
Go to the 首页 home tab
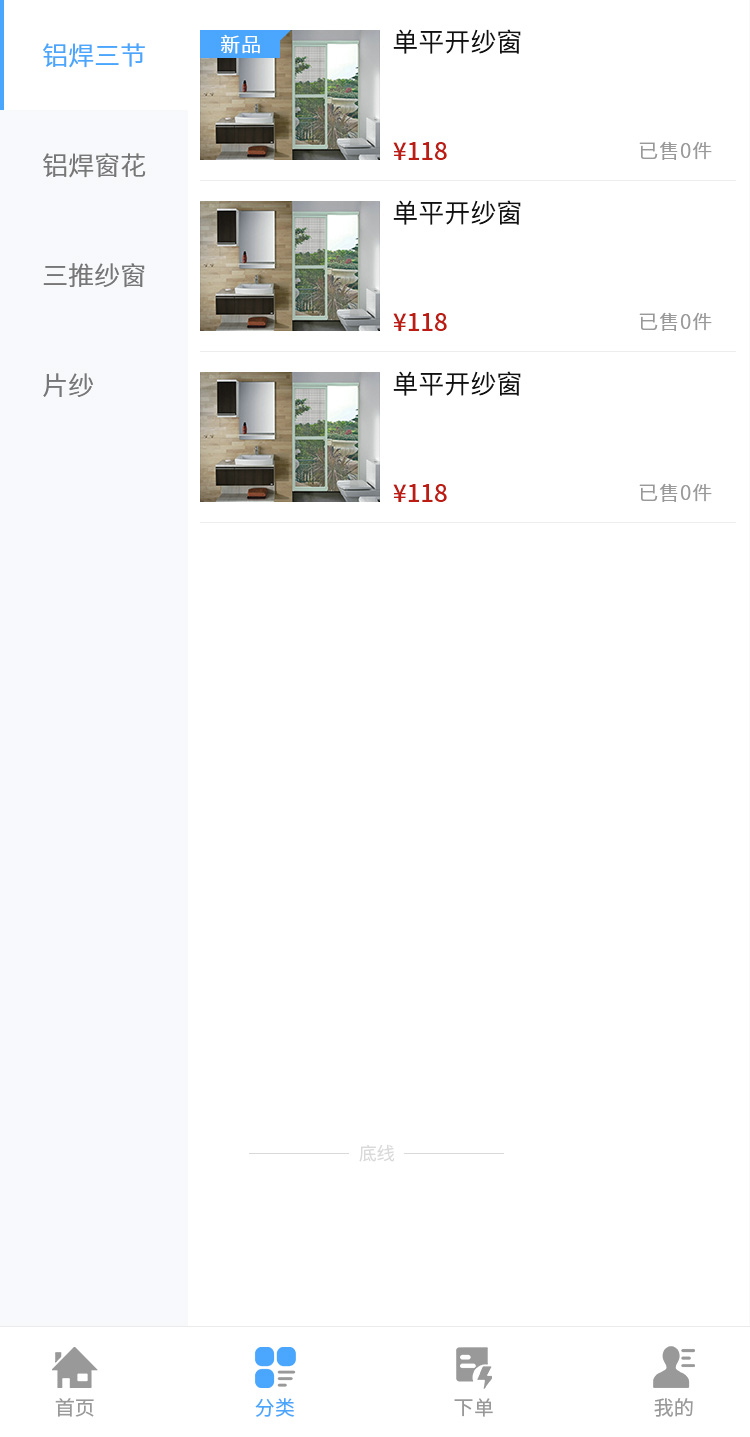pos(75,1382)
